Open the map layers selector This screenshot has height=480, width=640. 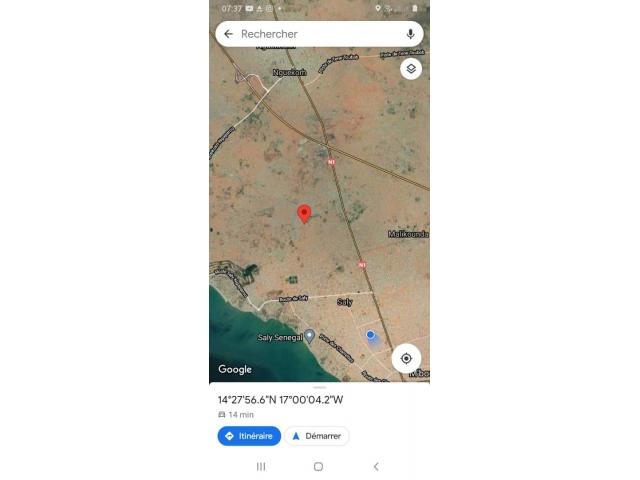coord(410,69)
